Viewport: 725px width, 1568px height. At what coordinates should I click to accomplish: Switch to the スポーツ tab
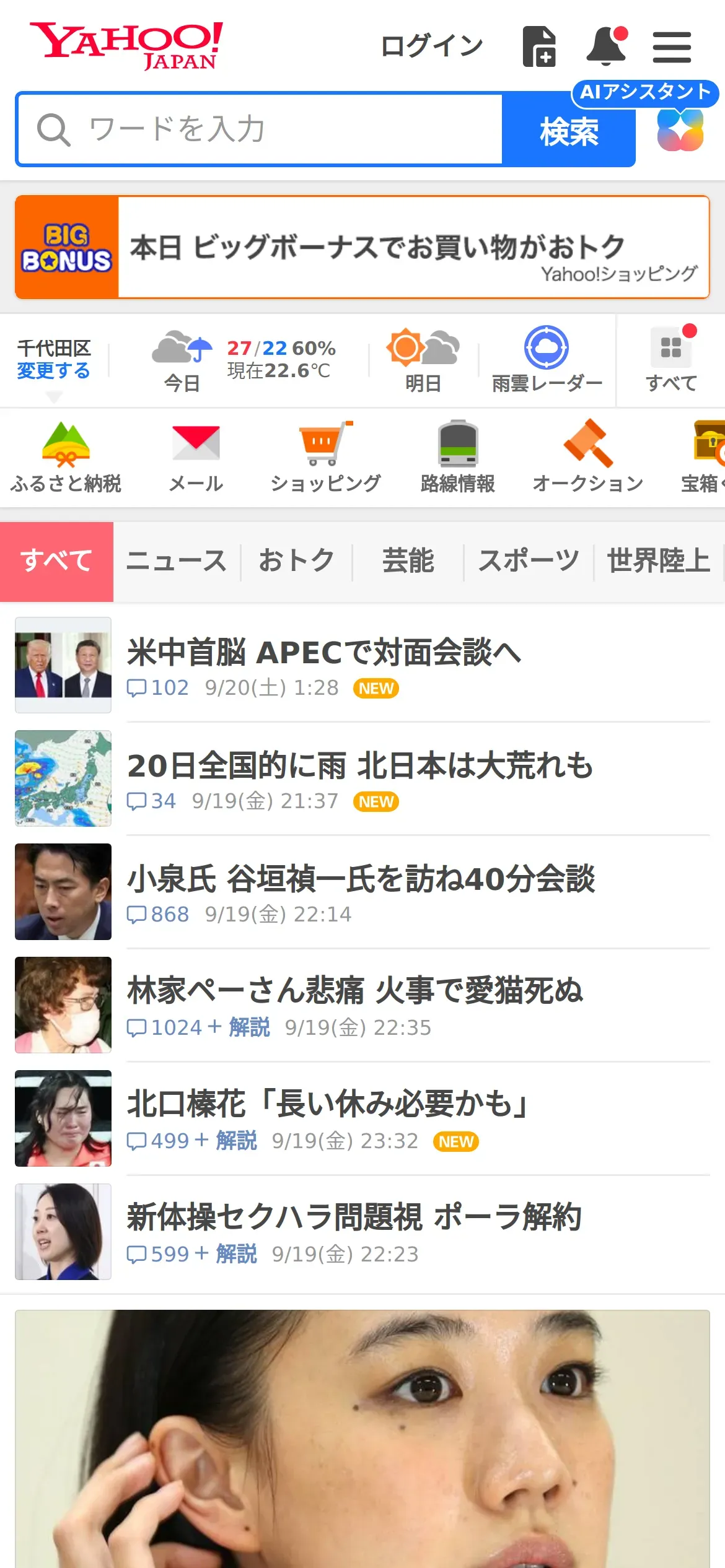coord(529,561)
